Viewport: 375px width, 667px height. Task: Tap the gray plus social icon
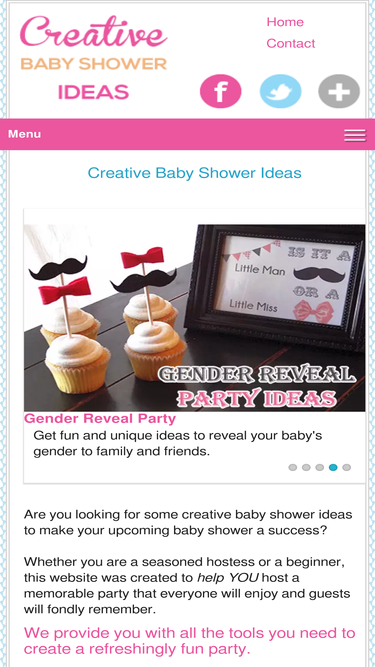[x=339, y=91]
